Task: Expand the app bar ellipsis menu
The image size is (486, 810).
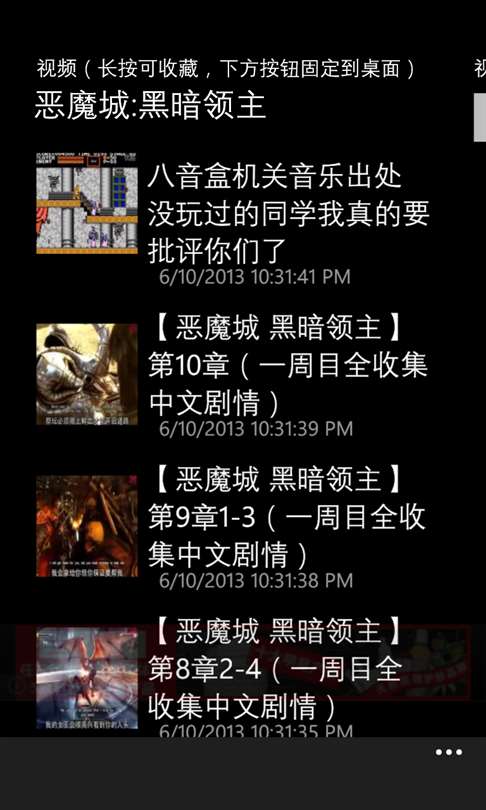Action: [448, 752]
